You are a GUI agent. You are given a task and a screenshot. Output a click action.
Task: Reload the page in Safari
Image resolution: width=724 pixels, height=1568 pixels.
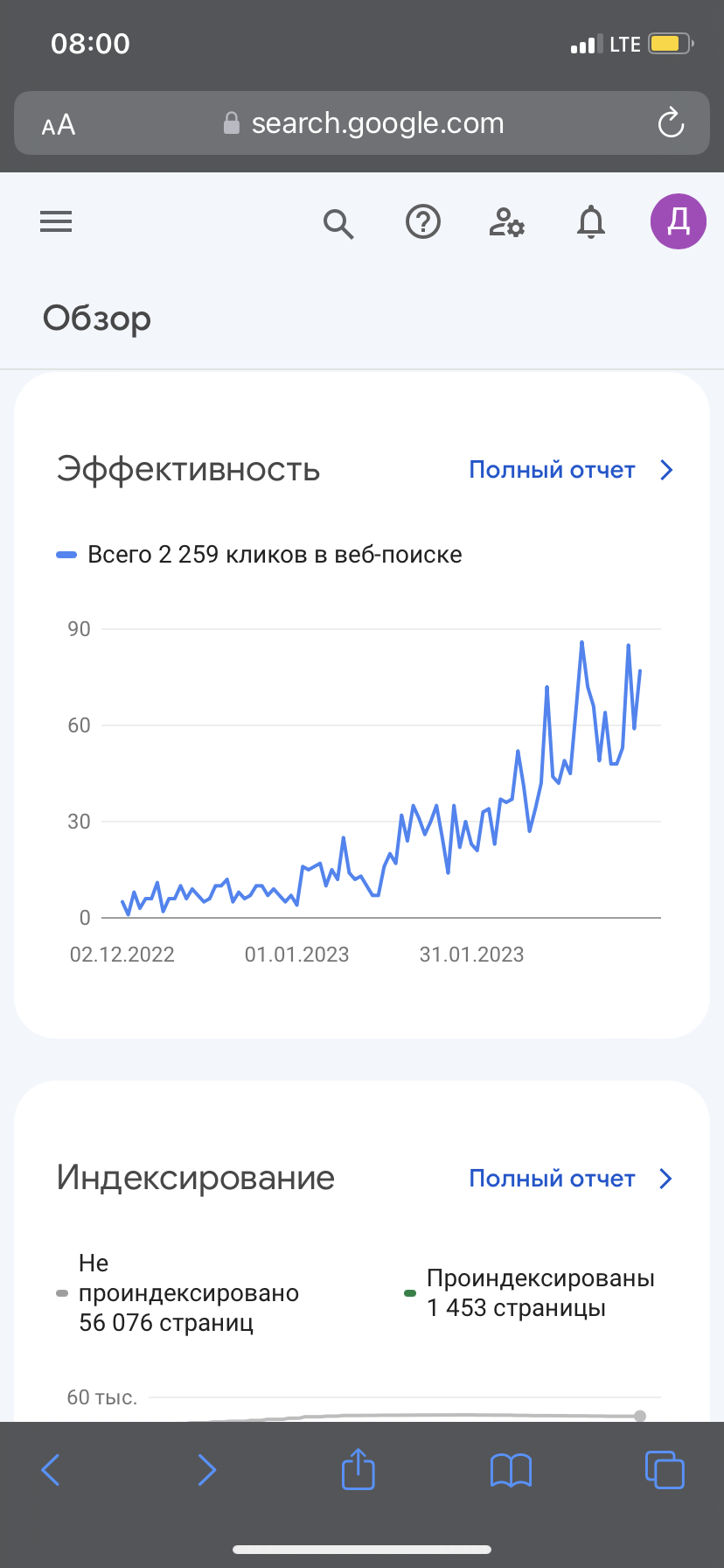[671, 123]
